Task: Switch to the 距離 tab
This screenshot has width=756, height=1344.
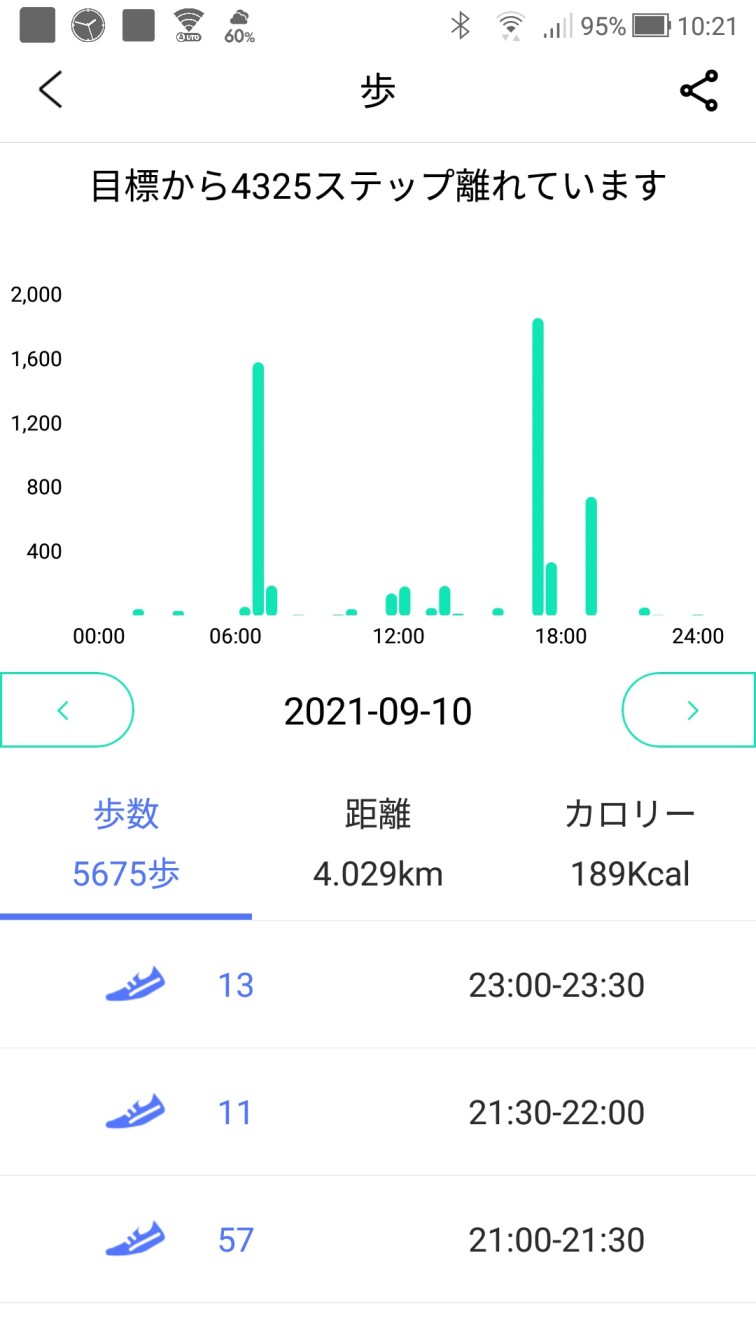Action: [x=378, y=845]
